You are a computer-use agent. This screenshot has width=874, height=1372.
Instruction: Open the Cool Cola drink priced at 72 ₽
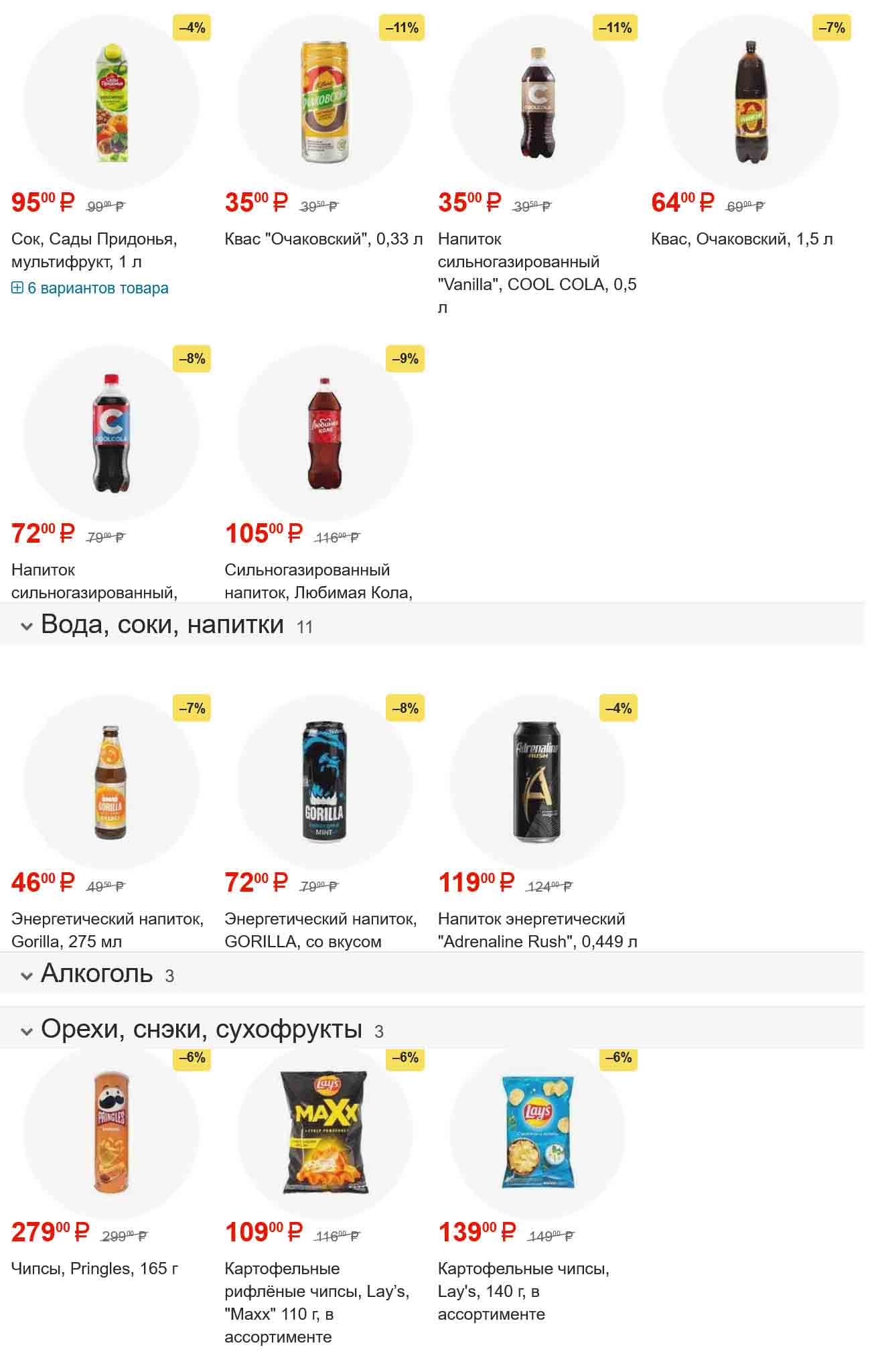(x=111, y=434)
